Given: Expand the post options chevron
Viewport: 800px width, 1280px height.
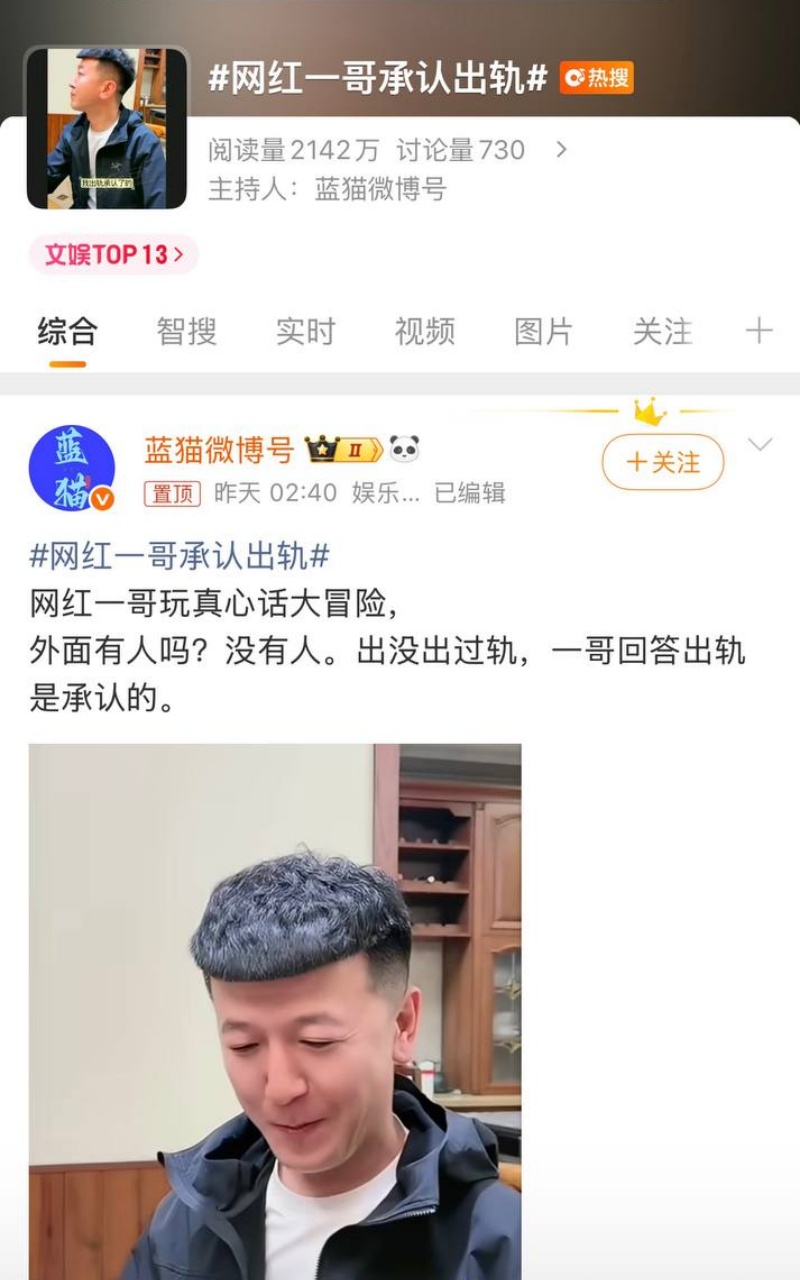Looking at the screenshot, I should point(760,444).
